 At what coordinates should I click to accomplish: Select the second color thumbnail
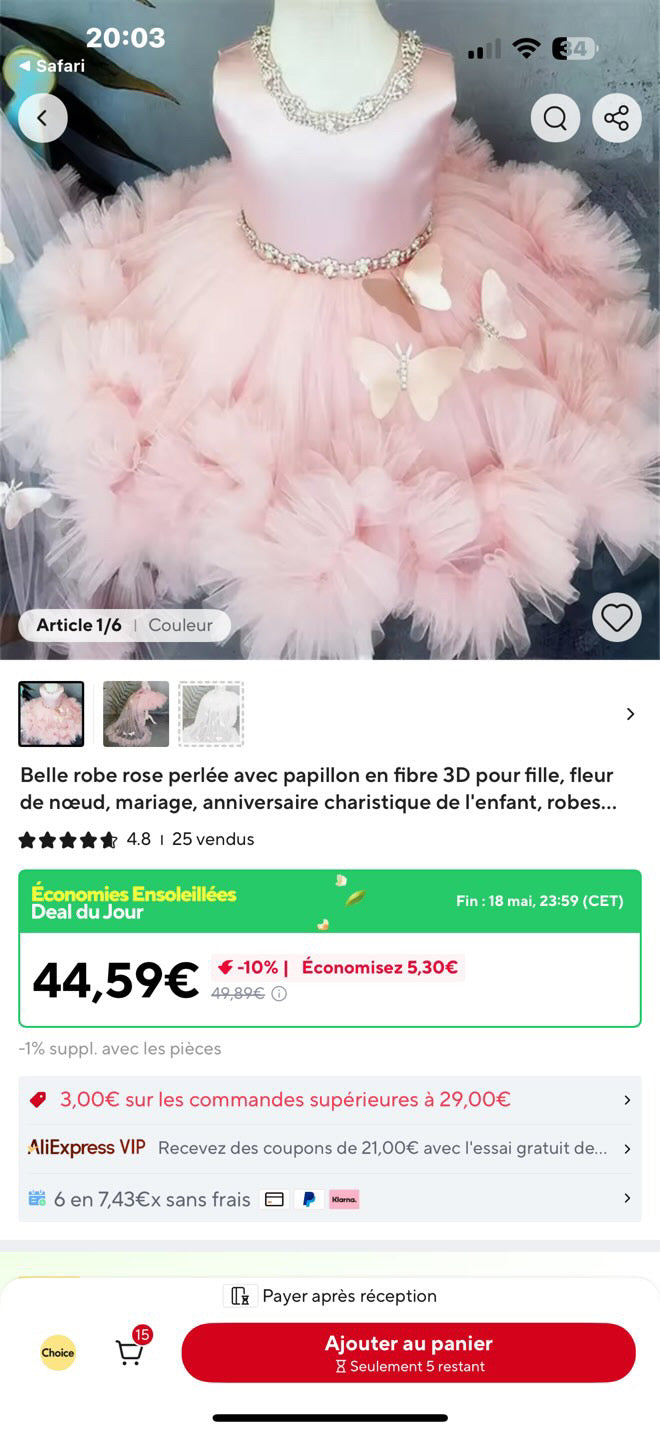coord(136,714)
